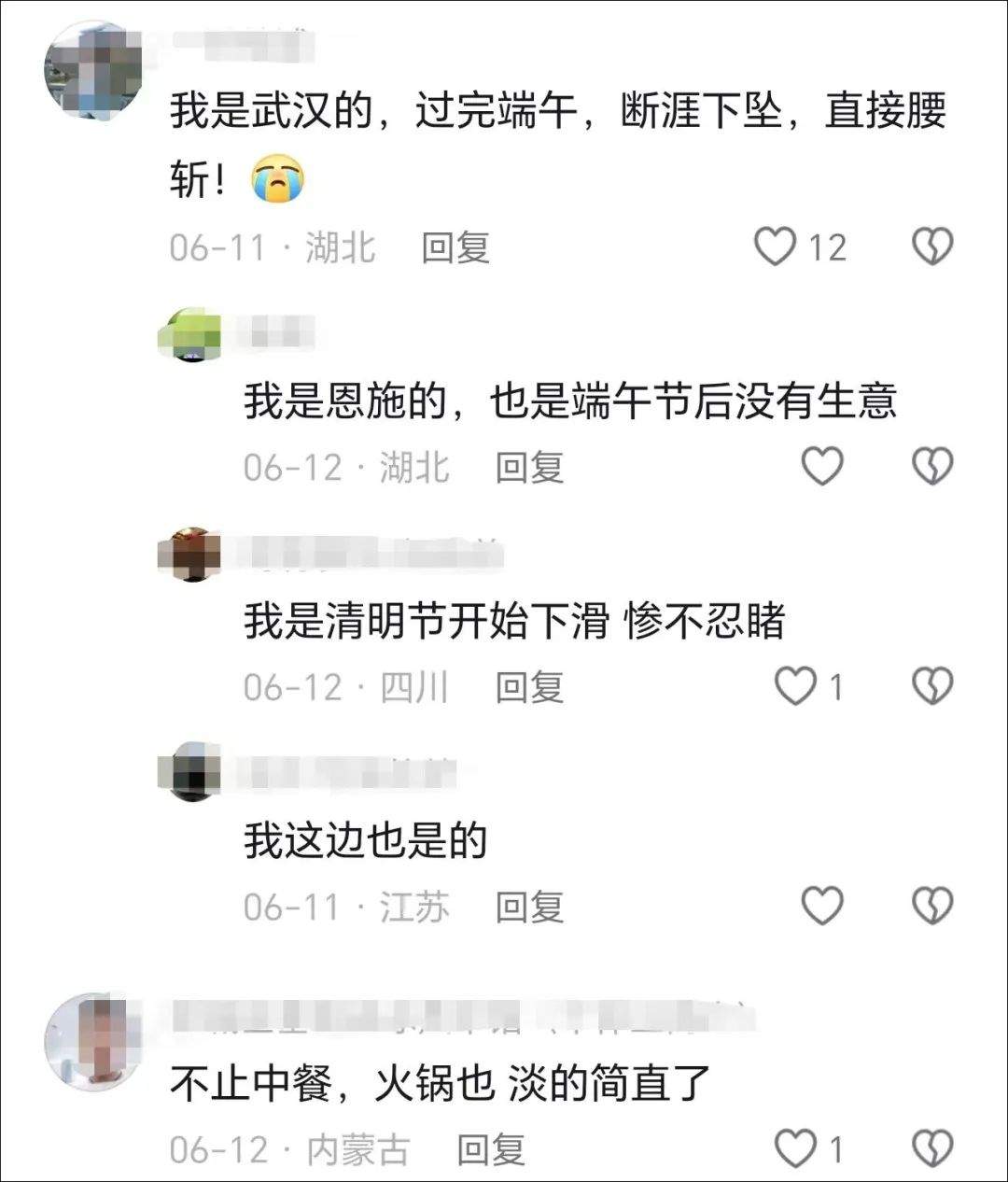This screenshot has height=1182, width=1008.
Task: Dislike the 我这边也是的 comment
Action: 931,906
